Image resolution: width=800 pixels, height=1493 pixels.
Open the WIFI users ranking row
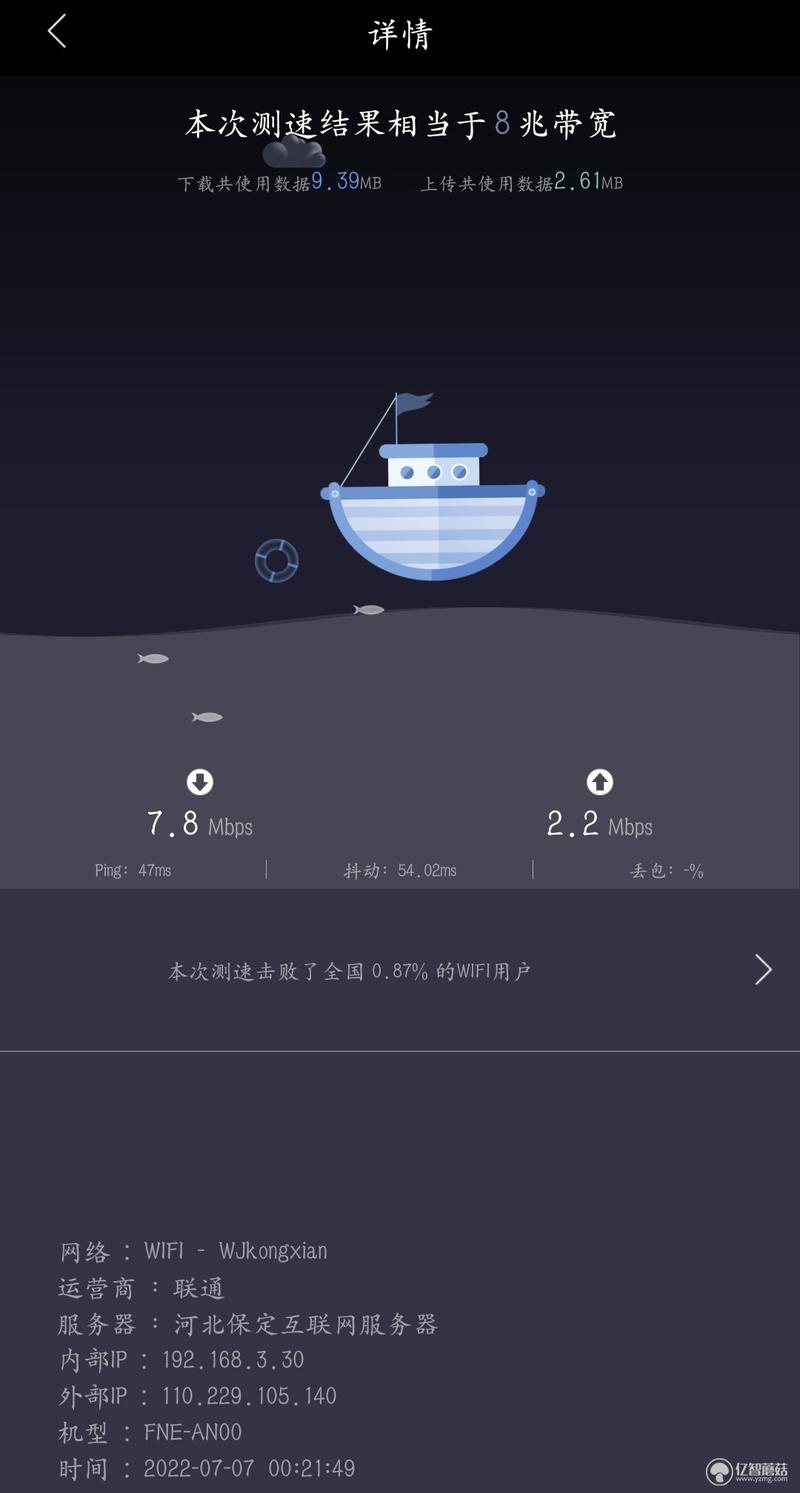point(400,970)
